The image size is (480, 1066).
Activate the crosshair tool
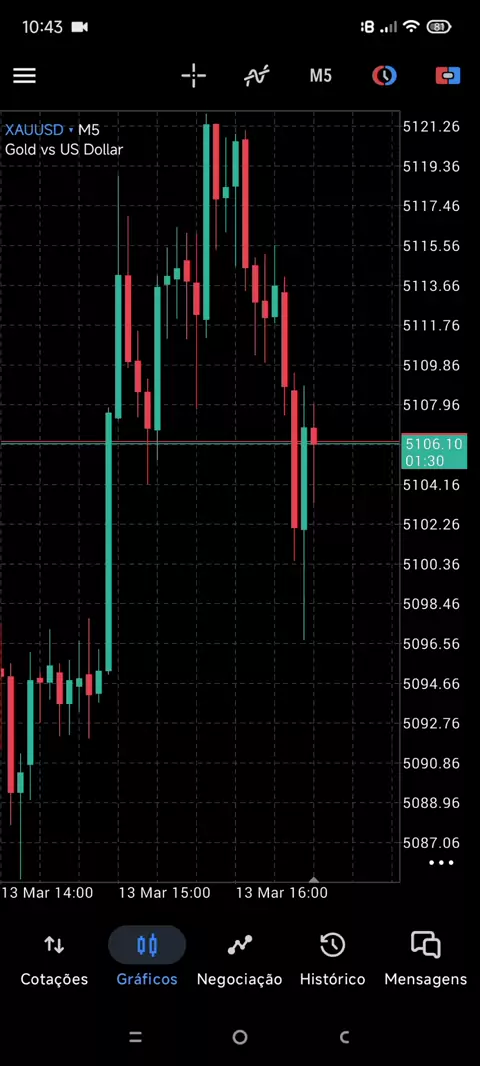pos(194,75)
